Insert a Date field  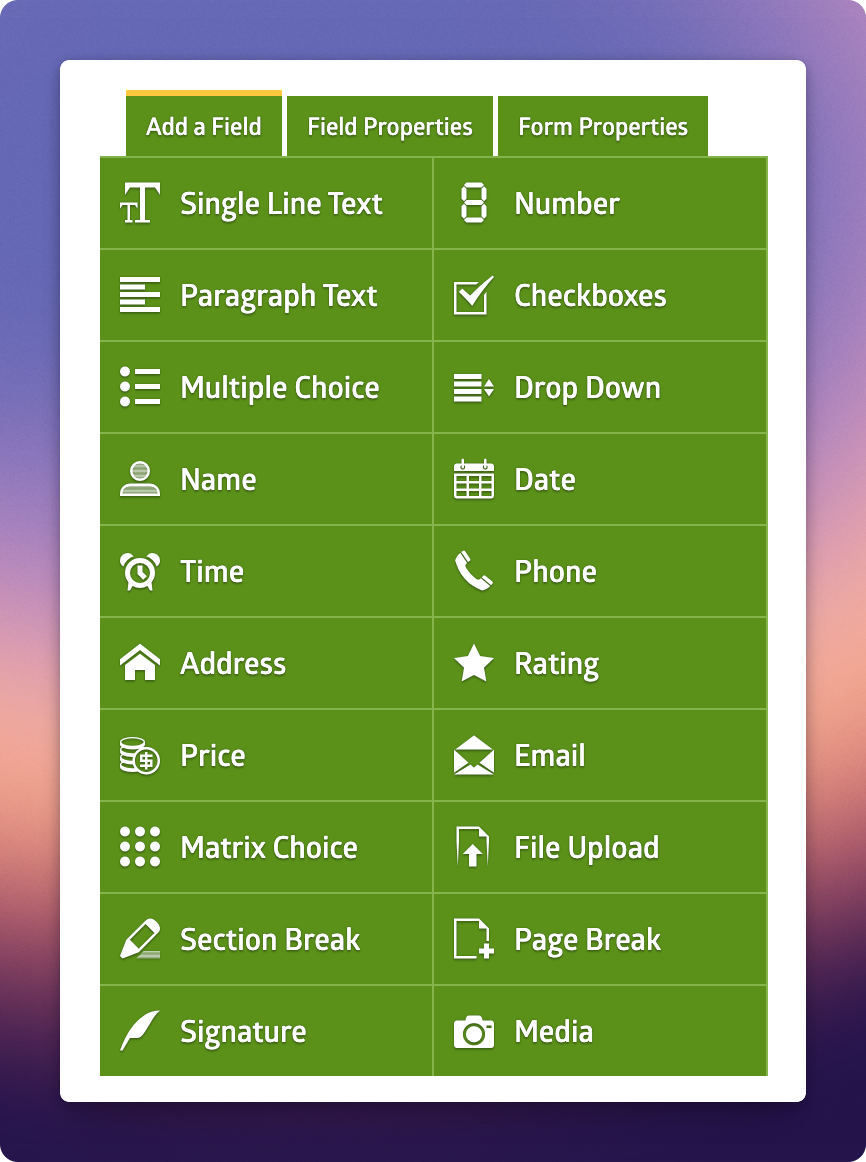tap(600, 480)
